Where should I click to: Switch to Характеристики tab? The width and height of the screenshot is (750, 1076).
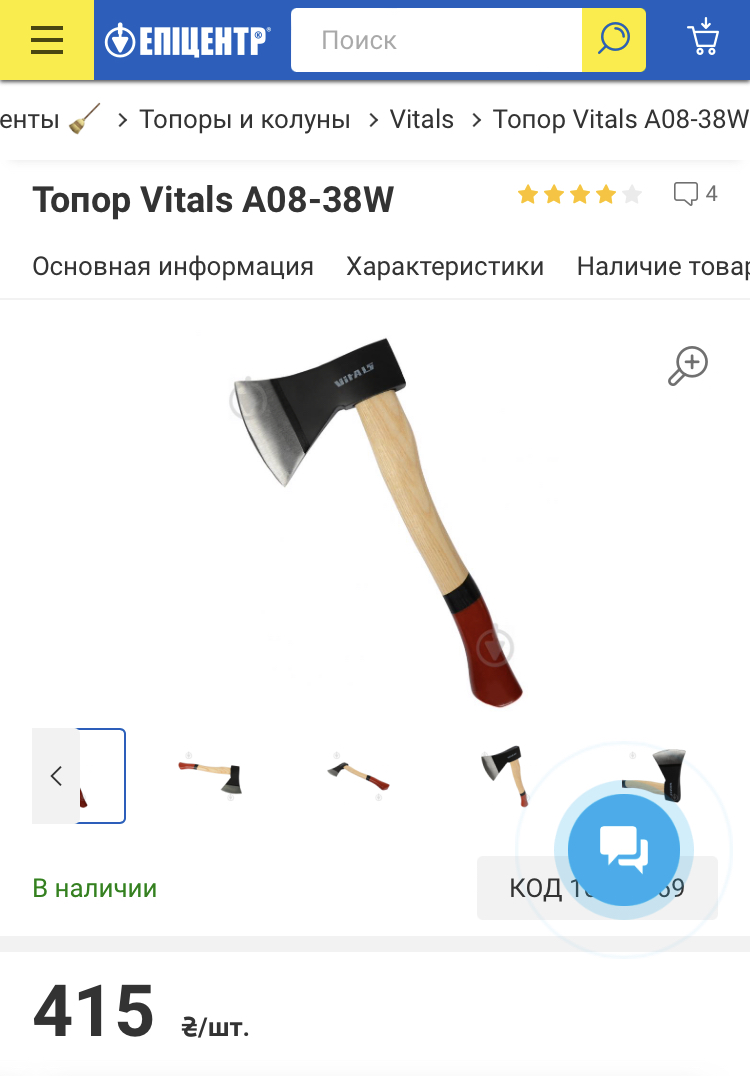pyautogui.click(x=445, y=267)
